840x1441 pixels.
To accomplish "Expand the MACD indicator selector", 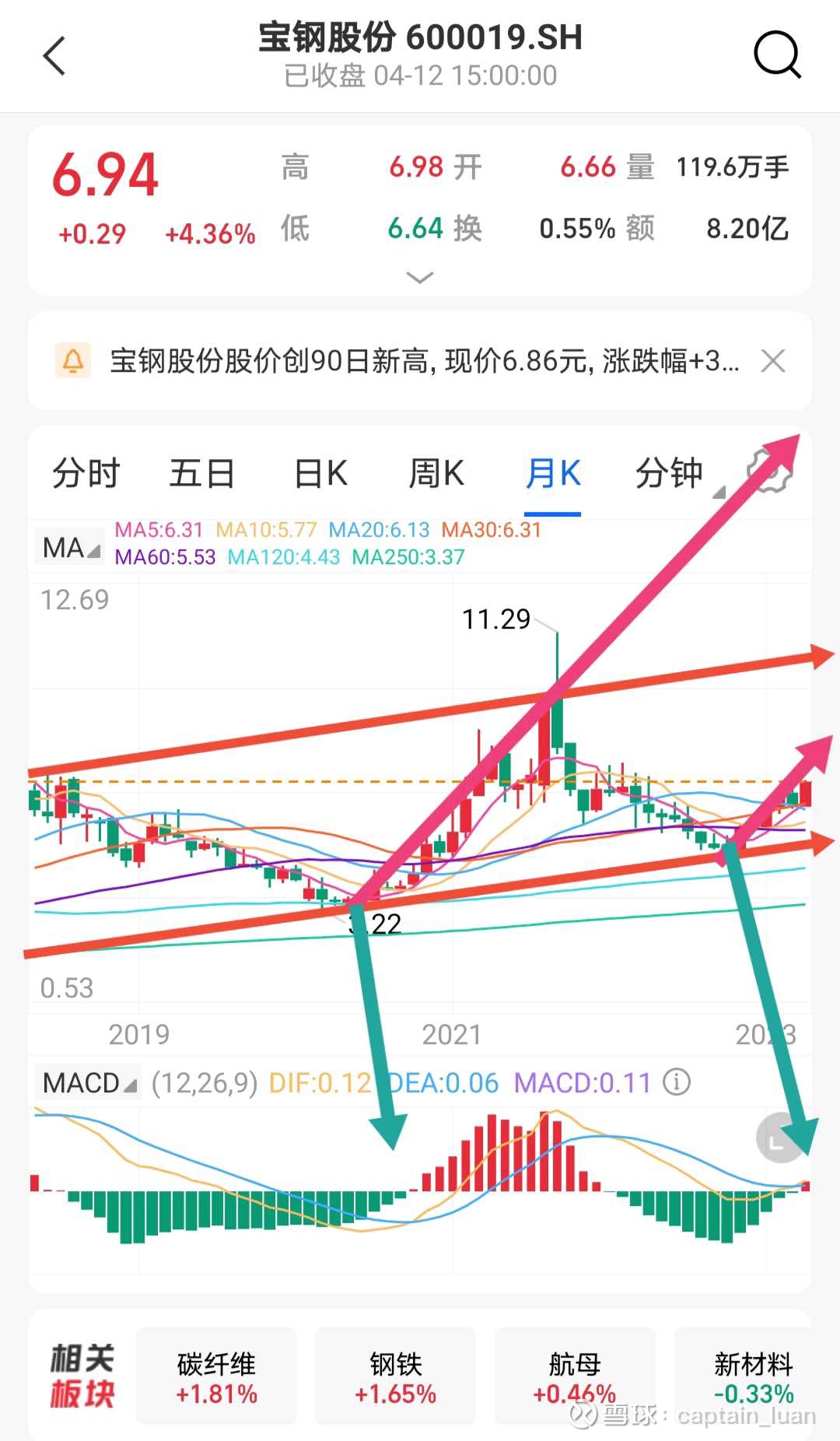I will (88, 1082).
